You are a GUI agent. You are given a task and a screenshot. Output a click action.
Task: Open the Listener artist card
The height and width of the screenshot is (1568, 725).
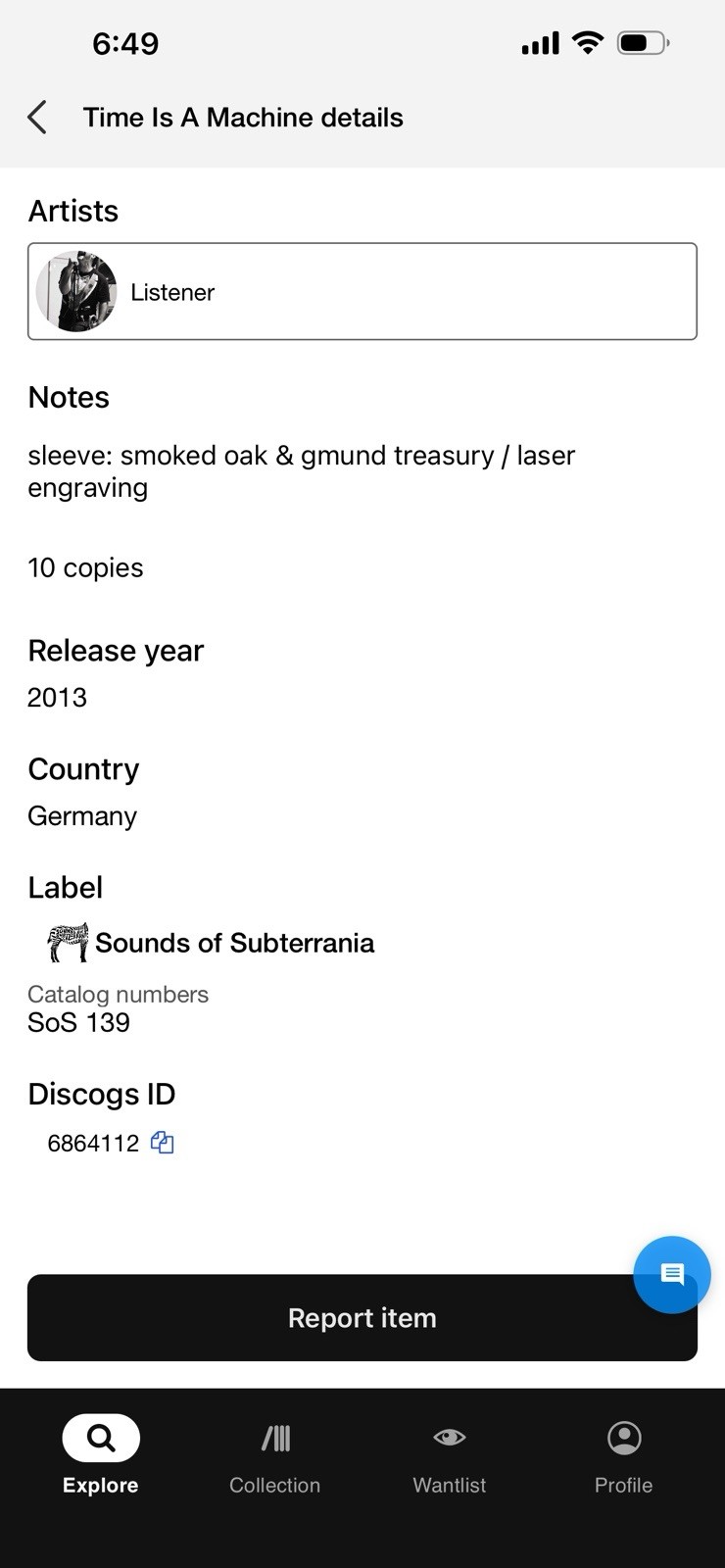coord(362,291)
